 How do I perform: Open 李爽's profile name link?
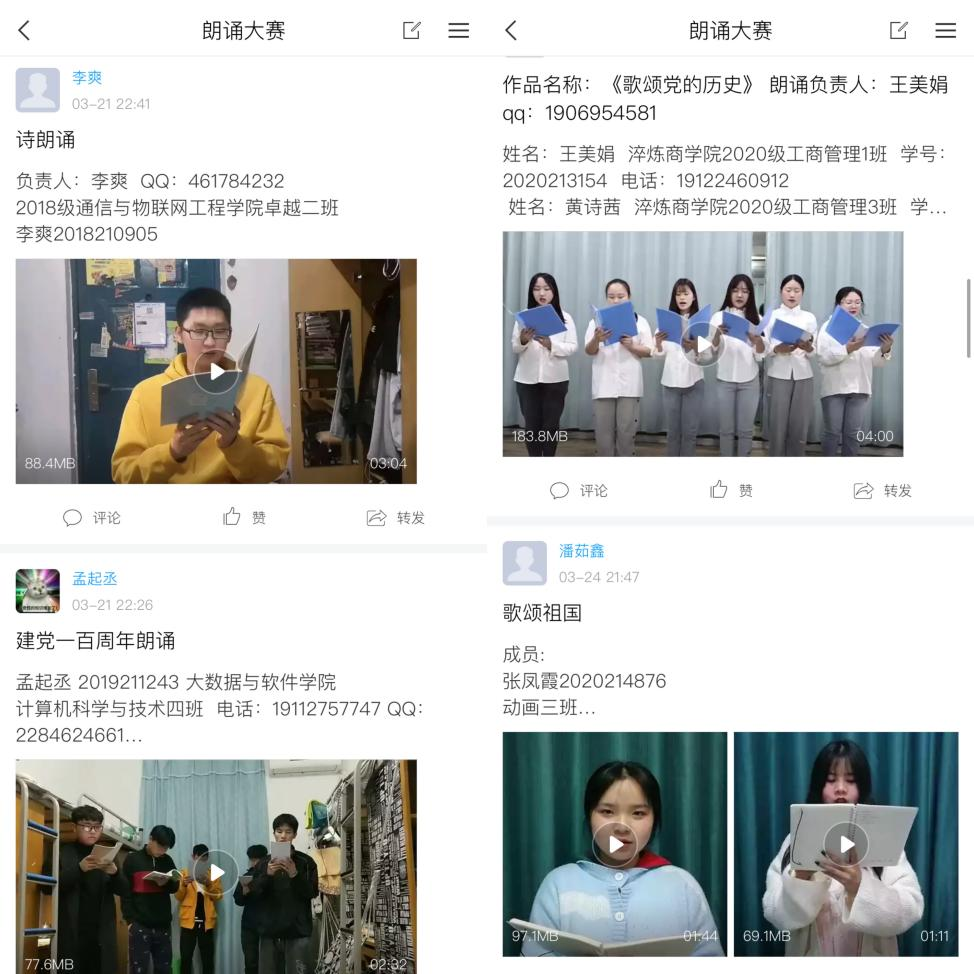[x=87, y=78]
